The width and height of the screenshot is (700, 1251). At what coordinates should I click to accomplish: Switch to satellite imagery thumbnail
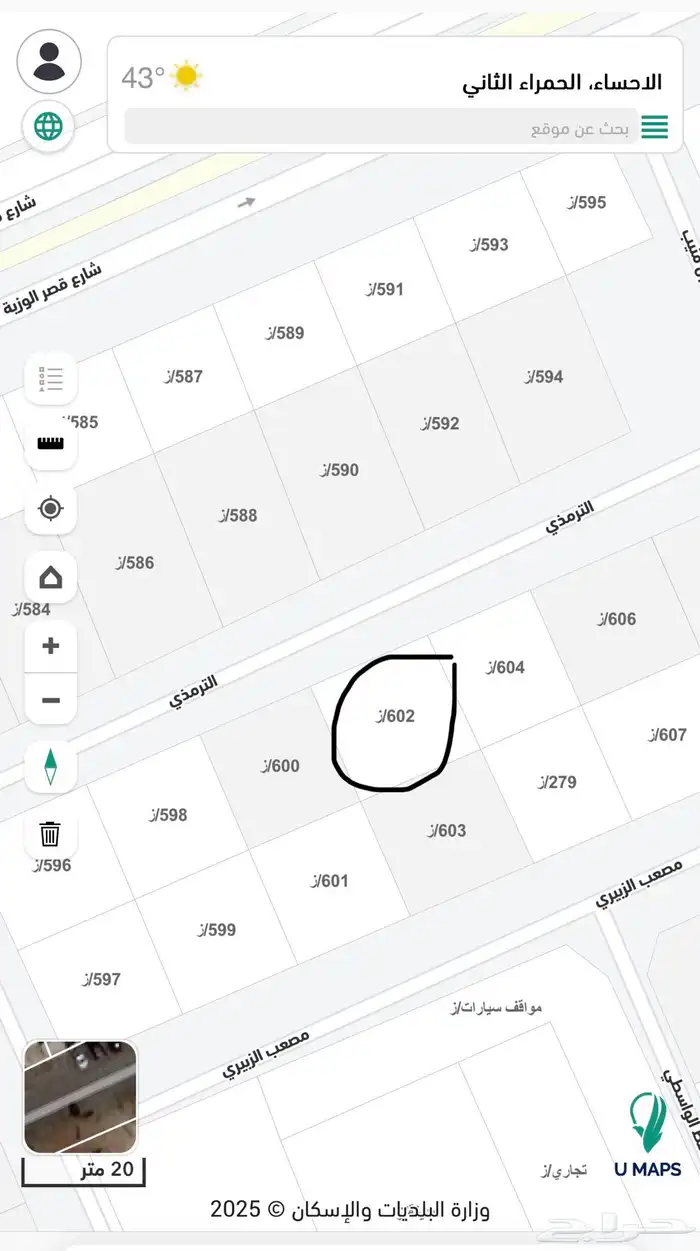tap(80, 1097)
